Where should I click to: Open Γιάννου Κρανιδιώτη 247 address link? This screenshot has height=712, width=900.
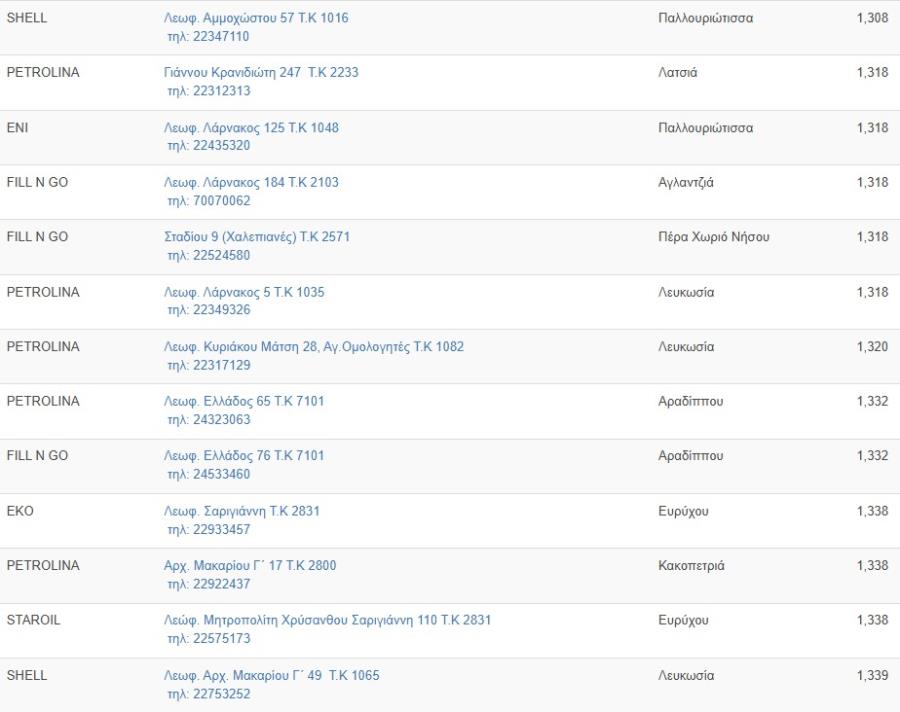[x=261, y=73]
